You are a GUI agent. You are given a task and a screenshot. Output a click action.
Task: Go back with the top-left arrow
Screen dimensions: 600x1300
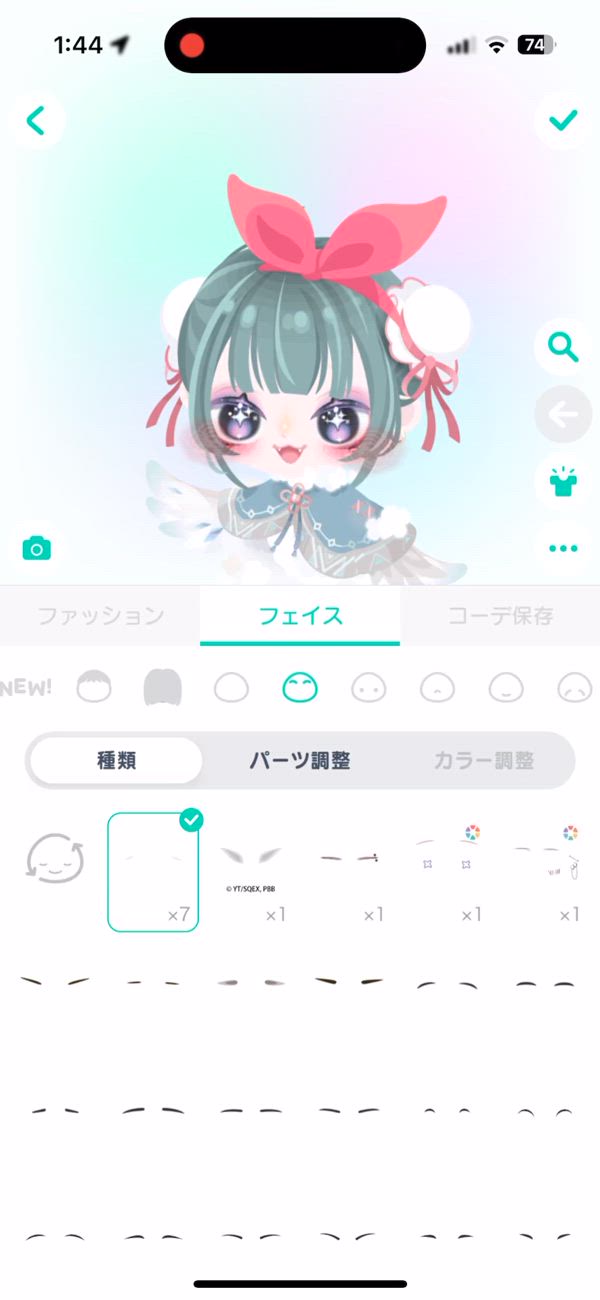click(36, 121)
